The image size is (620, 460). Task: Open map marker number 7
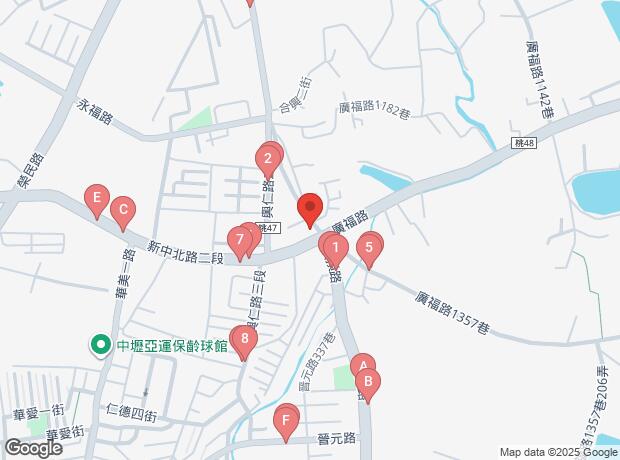tap(238, 241)
